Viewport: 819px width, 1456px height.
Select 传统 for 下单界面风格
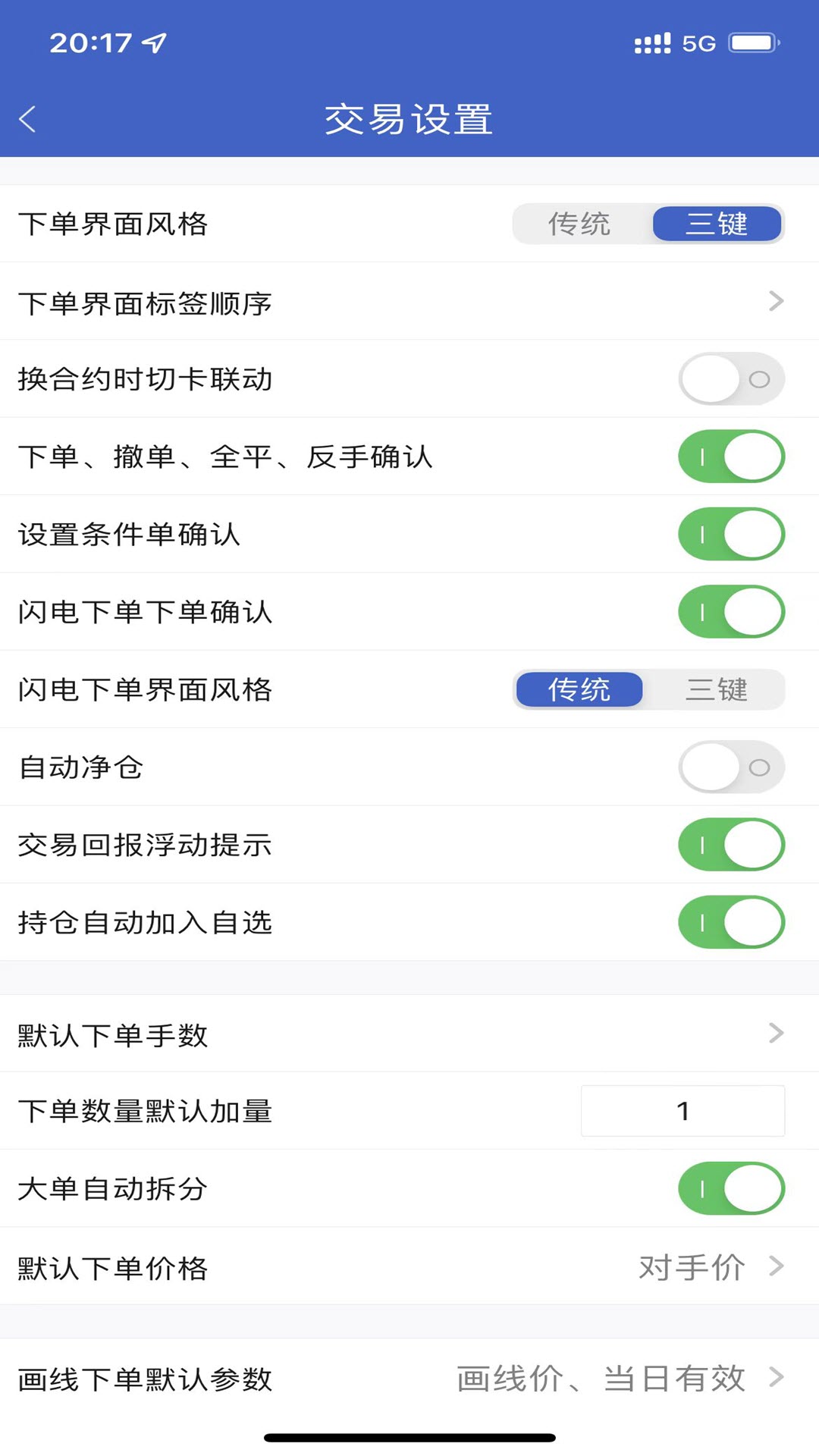pyautogui.click(x=579, y=224)
